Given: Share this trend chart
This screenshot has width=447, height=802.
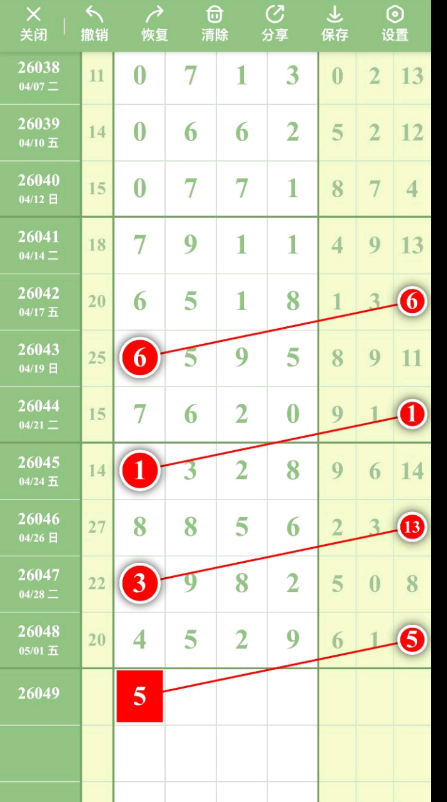Looking at the screenshot, I should point(275,25).
